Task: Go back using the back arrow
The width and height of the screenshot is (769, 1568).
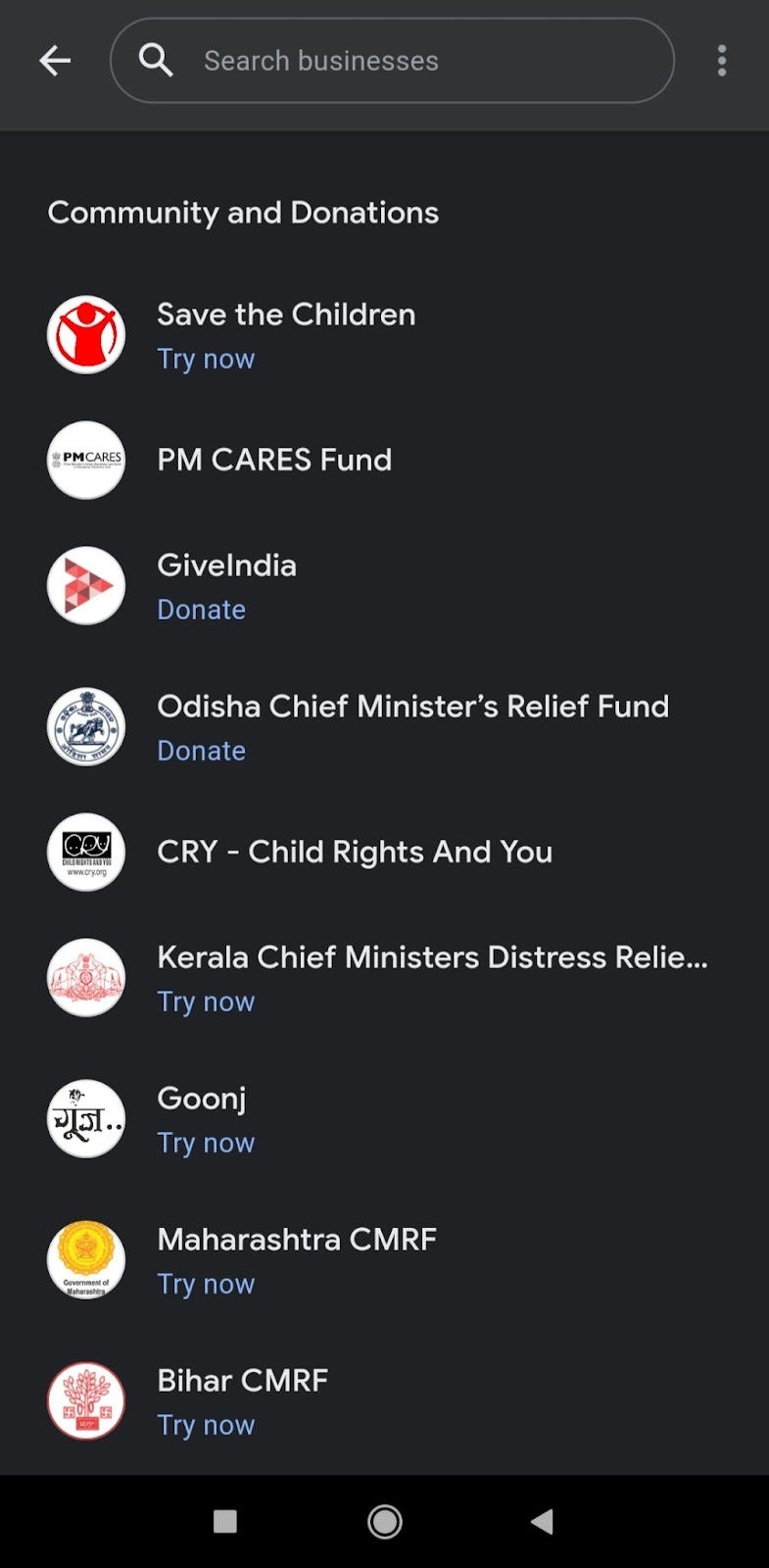Action: coord(56,60)
